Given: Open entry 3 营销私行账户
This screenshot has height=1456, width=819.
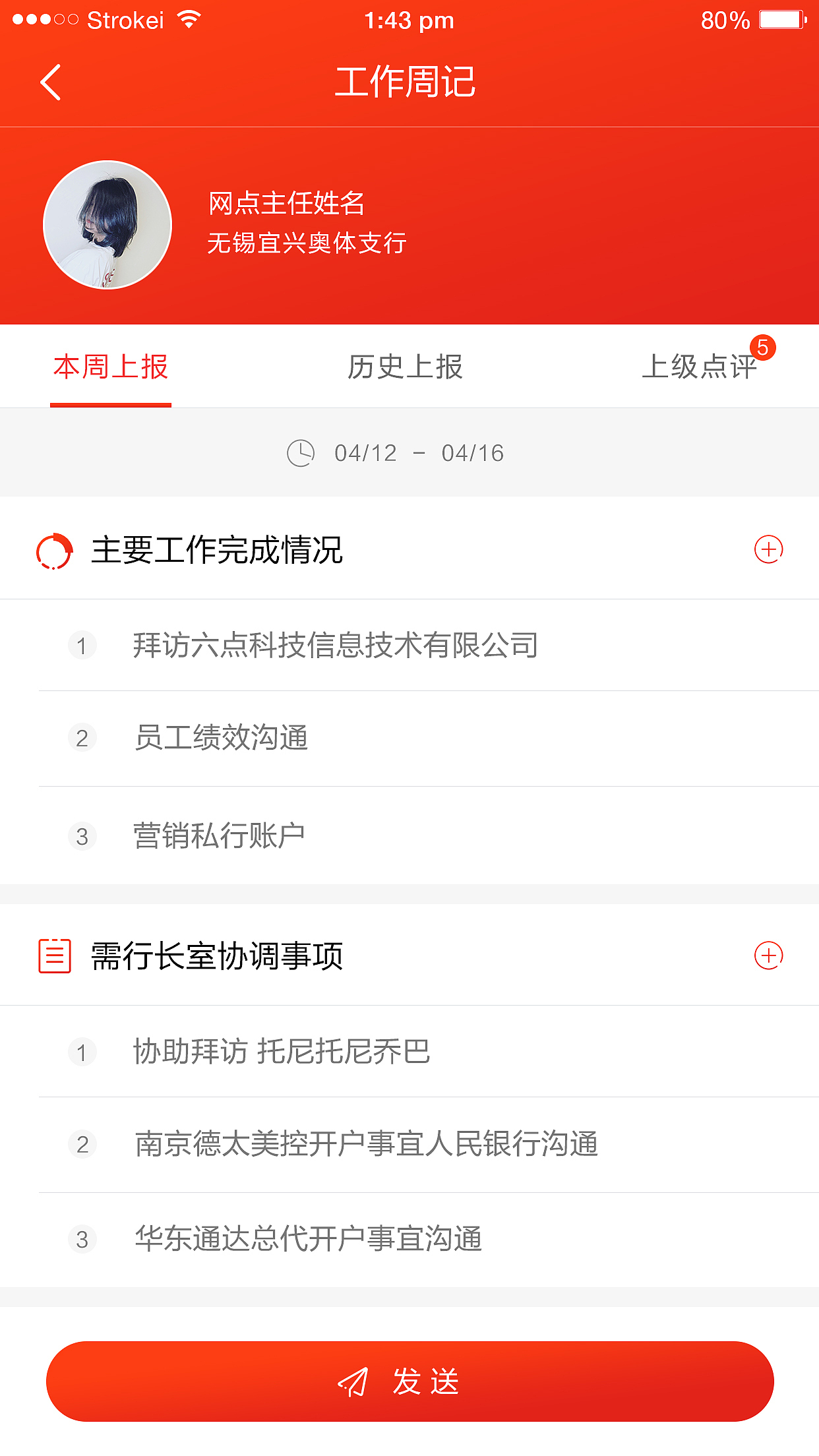Looking at the screenshot, I should [x=219, y=833].
